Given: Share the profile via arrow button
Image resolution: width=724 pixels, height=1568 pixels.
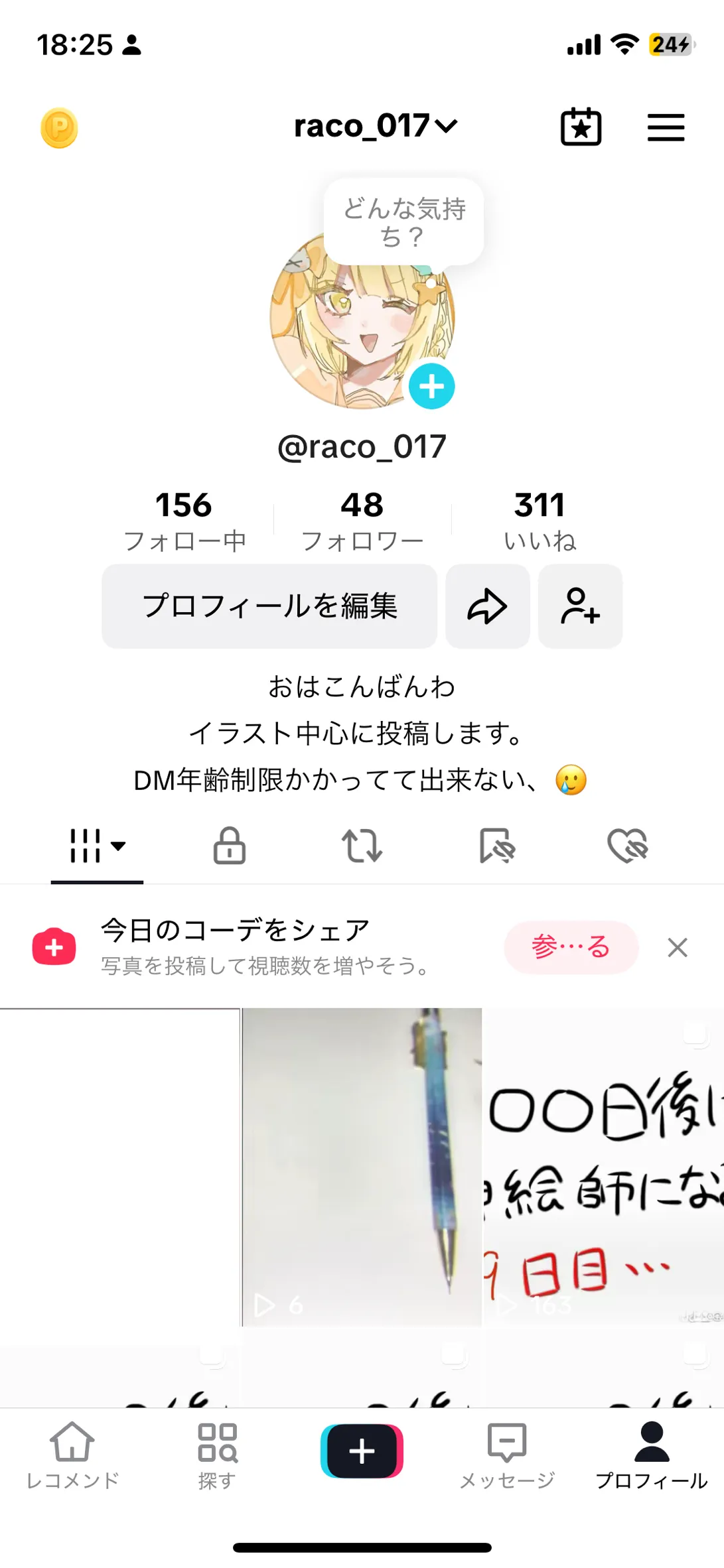Looking at the screenshot, I should tap(487, 606).
